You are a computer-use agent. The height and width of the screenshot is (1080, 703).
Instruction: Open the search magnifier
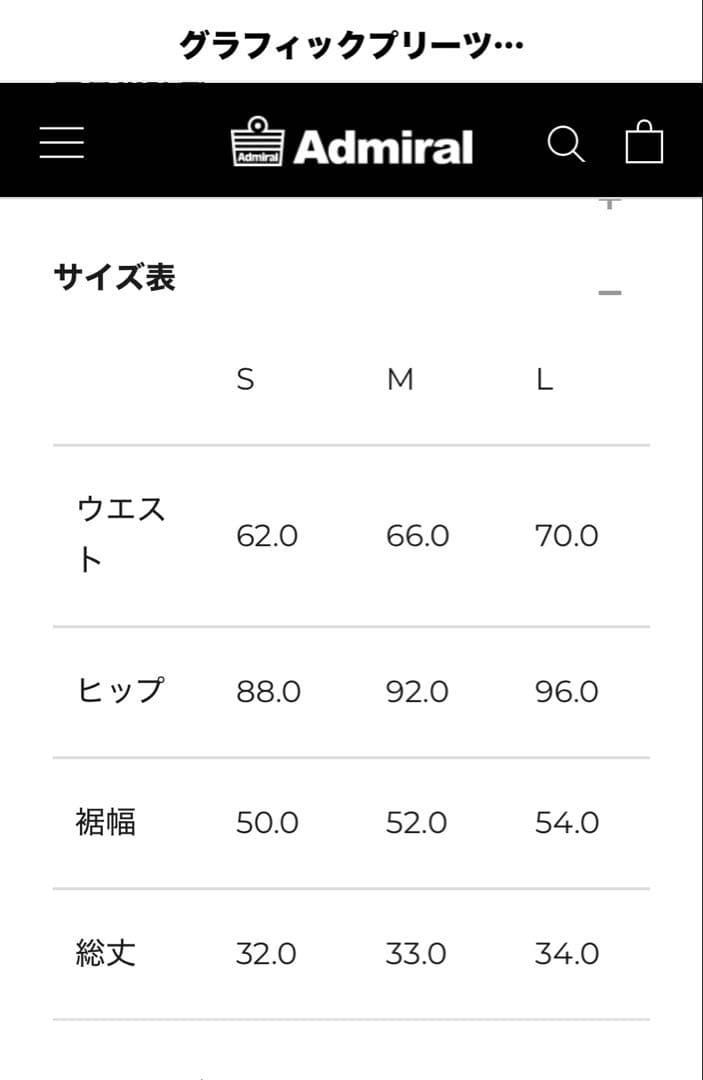click(x=565, y=144)
